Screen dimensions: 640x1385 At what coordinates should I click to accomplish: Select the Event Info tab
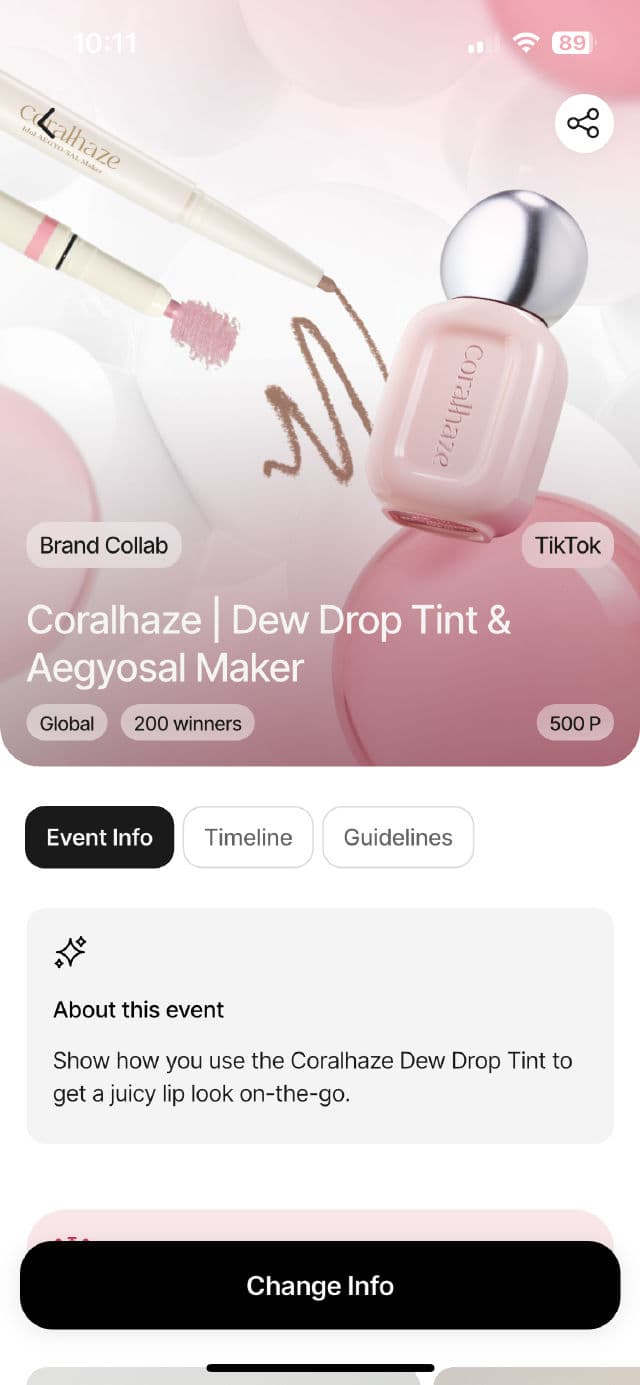(99, 837)
